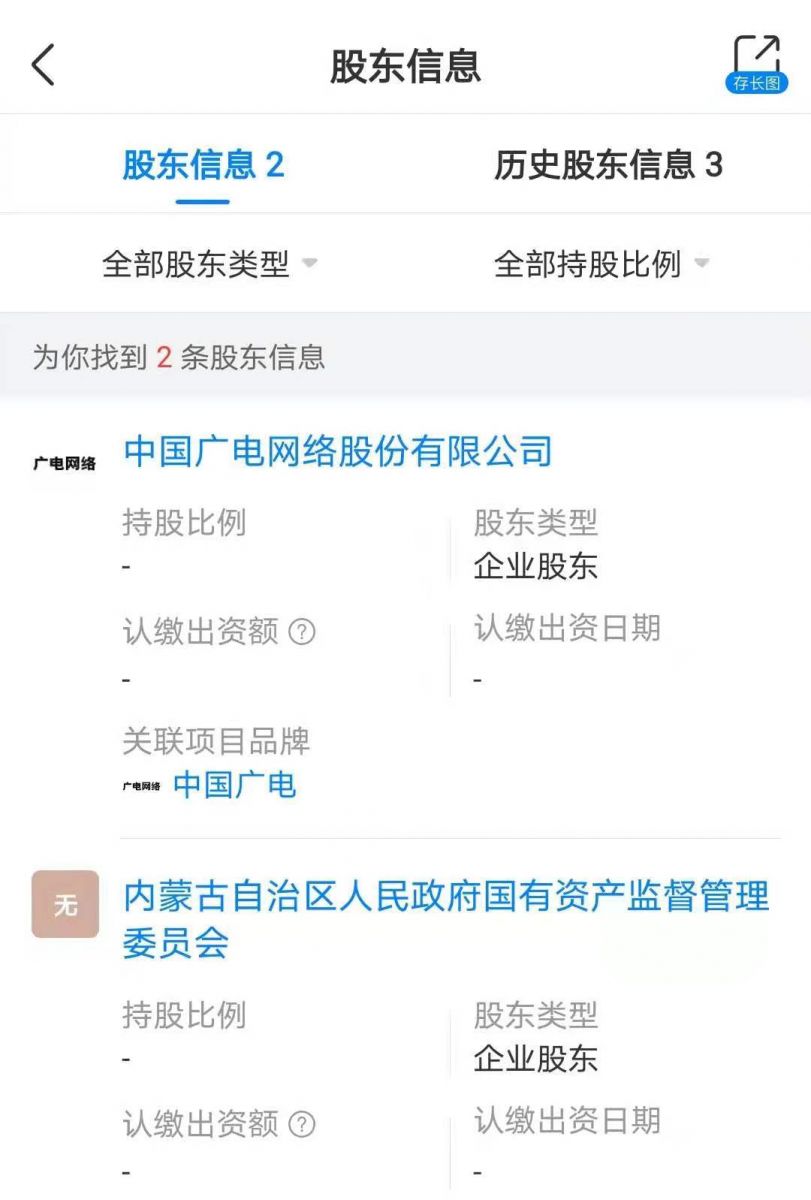This screenshot has width=811, height=1200.
Task: Switch to the 历史股东信息 tab
Action: click(x=608, y=165)
